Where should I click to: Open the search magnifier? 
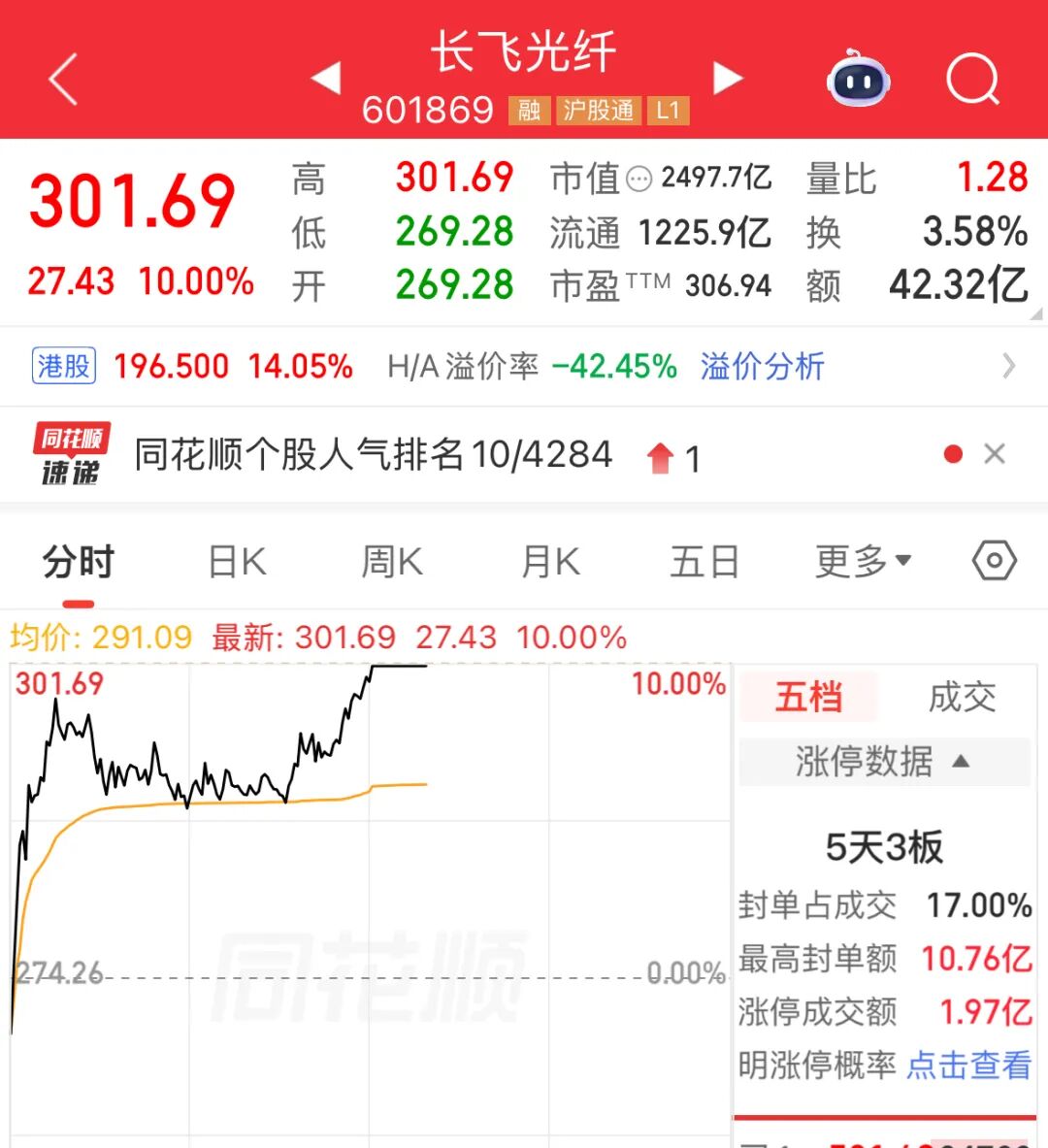tap(972, 79)
